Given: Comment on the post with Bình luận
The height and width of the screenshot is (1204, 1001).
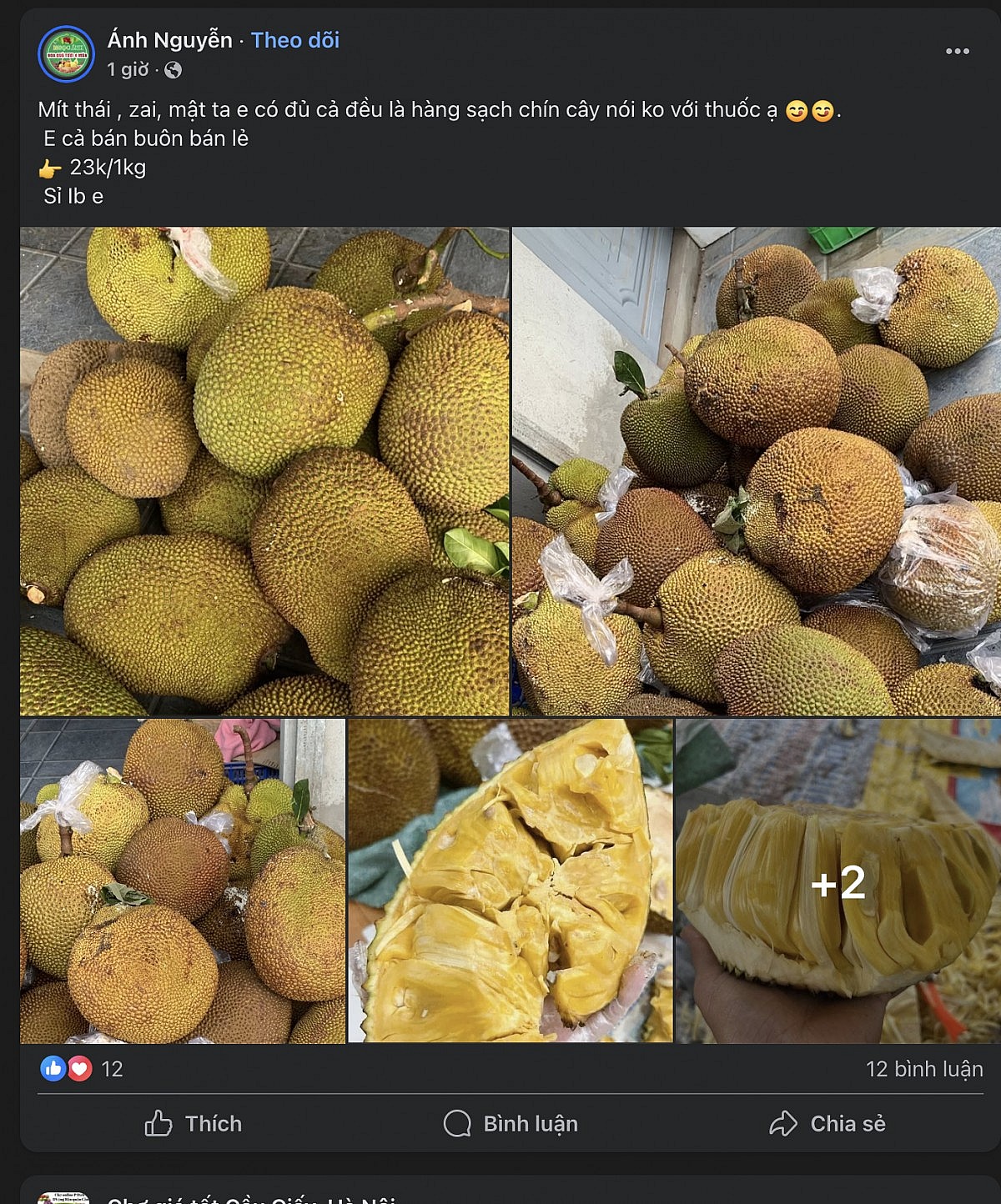Looking at the screenshot, I should [511, 1124].
